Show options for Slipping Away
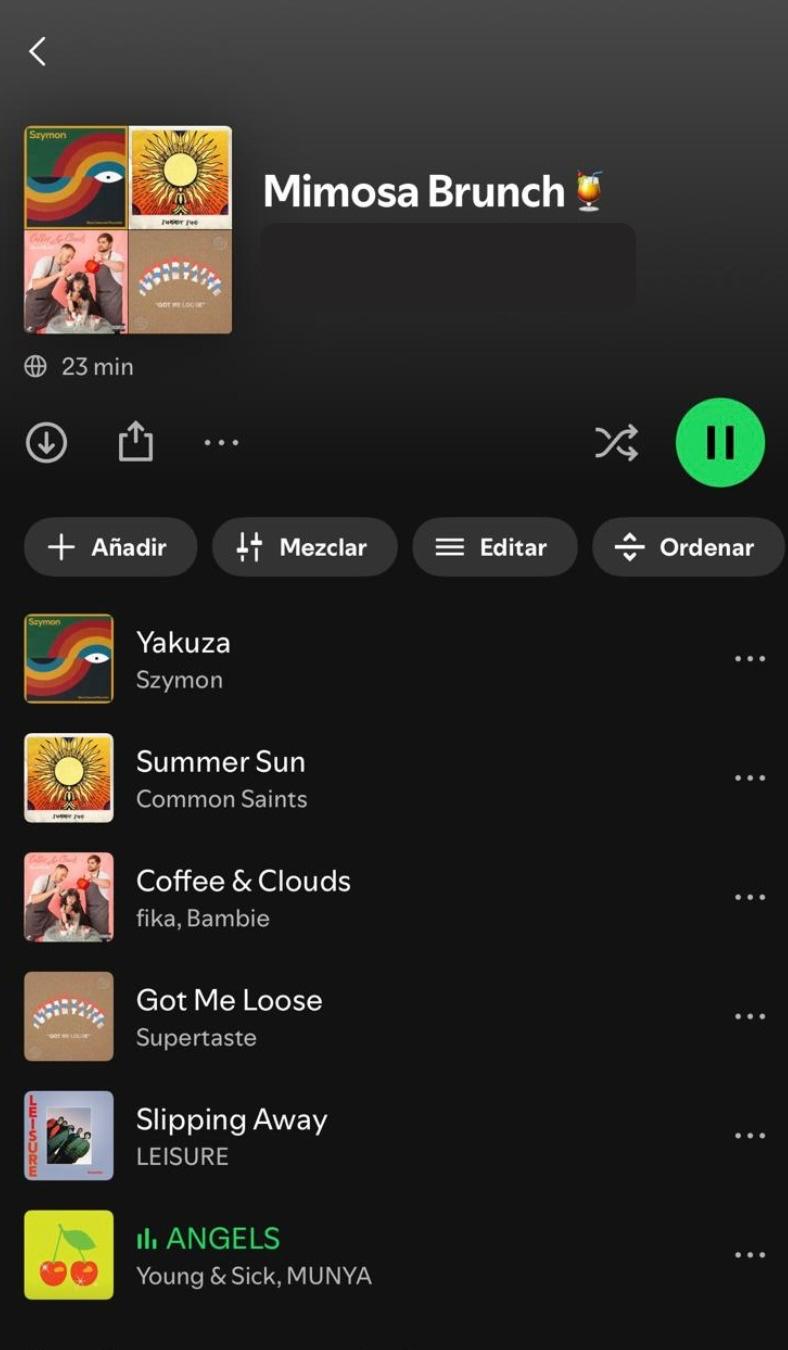Image resolution: width=788 pixels, height=1350 pixels. (x=749, y=1135)
